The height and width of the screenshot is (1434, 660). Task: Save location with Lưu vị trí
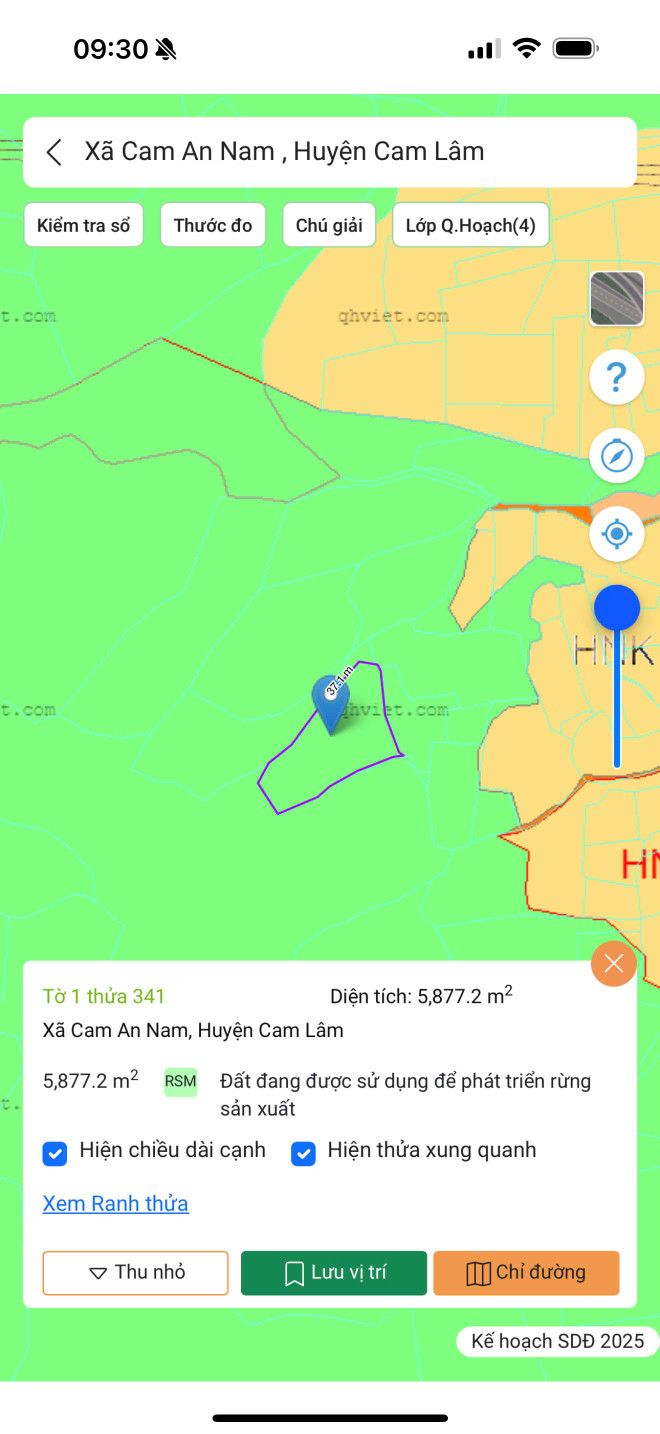point(334,1273)
